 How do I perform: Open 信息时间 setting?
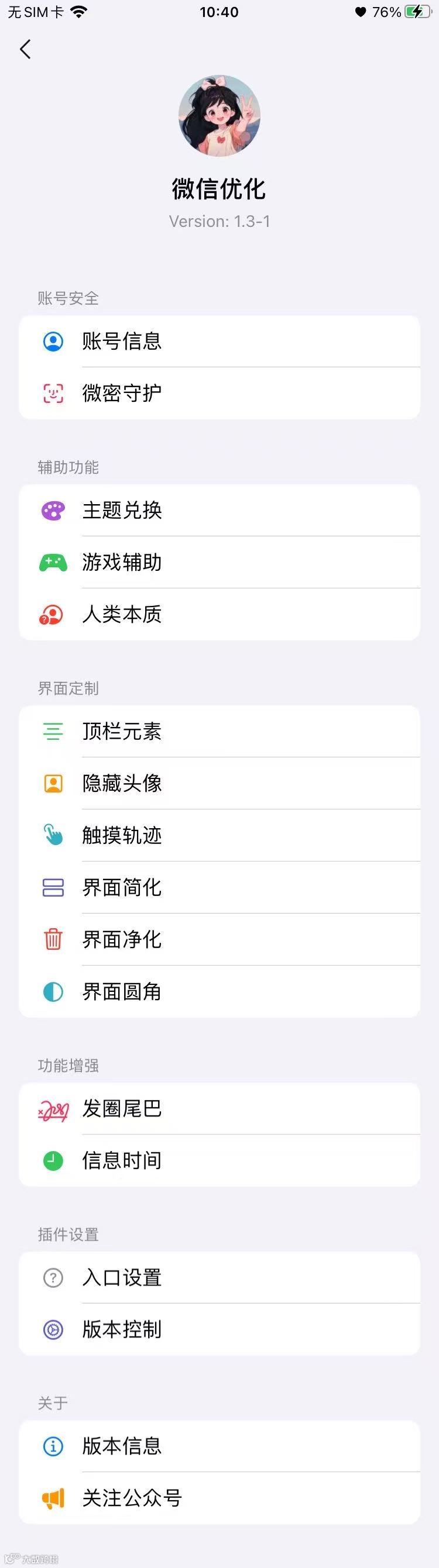(219, 1161)
